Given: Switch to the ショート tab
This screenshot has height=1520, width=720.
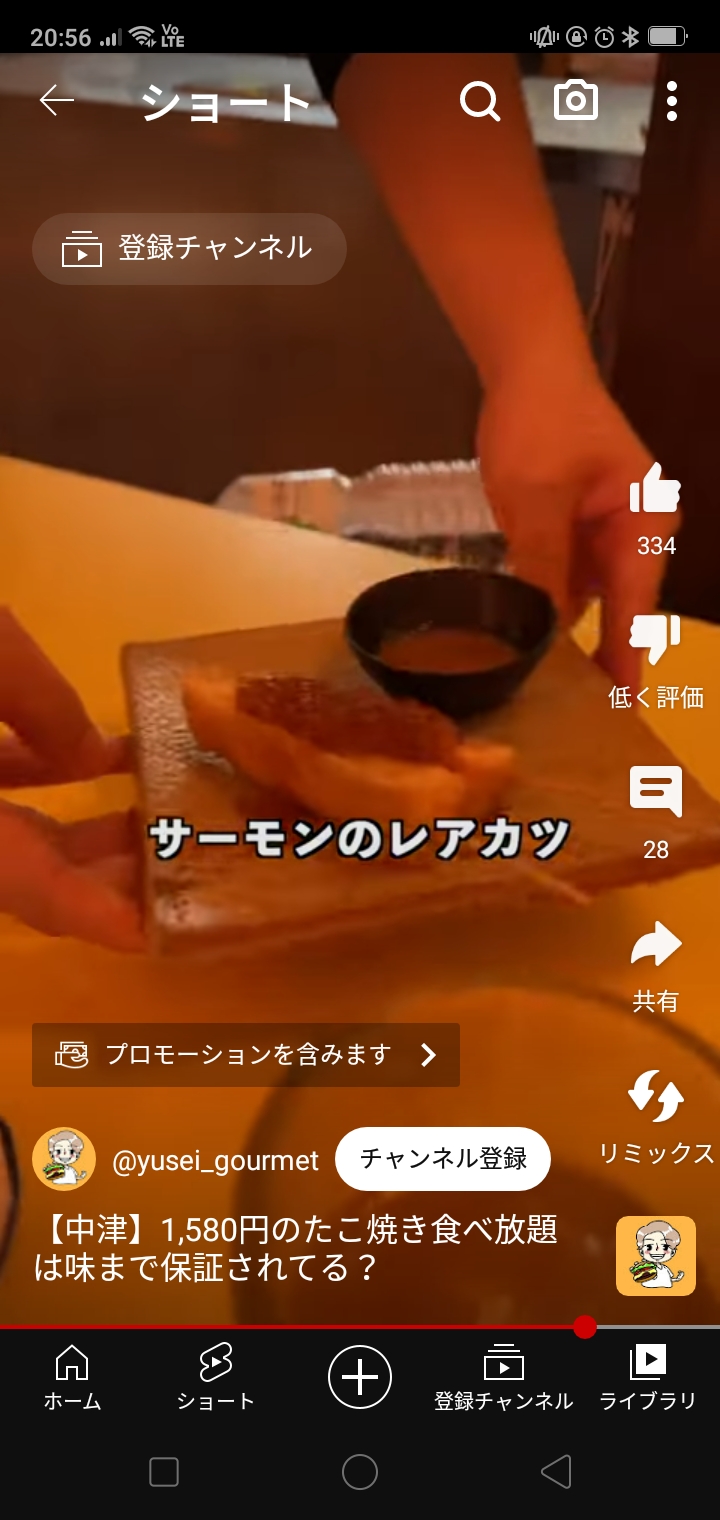Looking at the screenshot, I should click(x=215, y=1377).
